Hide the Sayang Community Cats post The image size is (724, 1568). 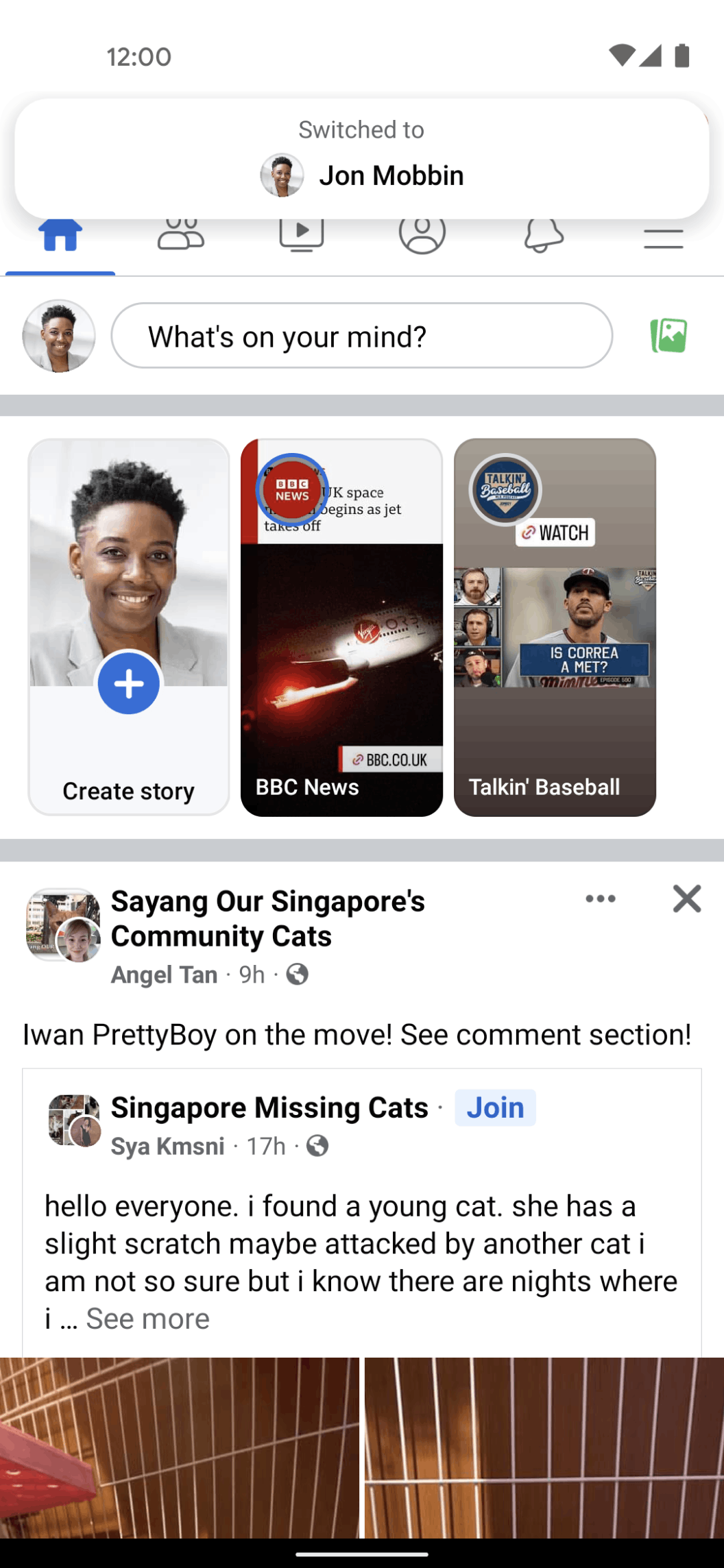(x=687, y=899)
